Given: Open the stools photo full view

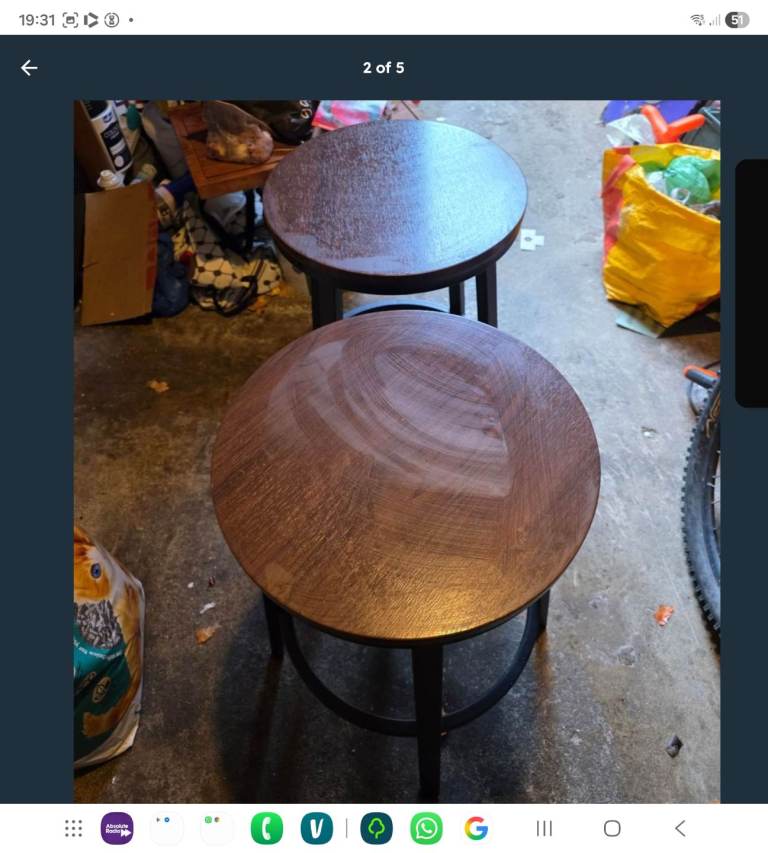Looking at the screenshot, I should click(x=396, y=450).
